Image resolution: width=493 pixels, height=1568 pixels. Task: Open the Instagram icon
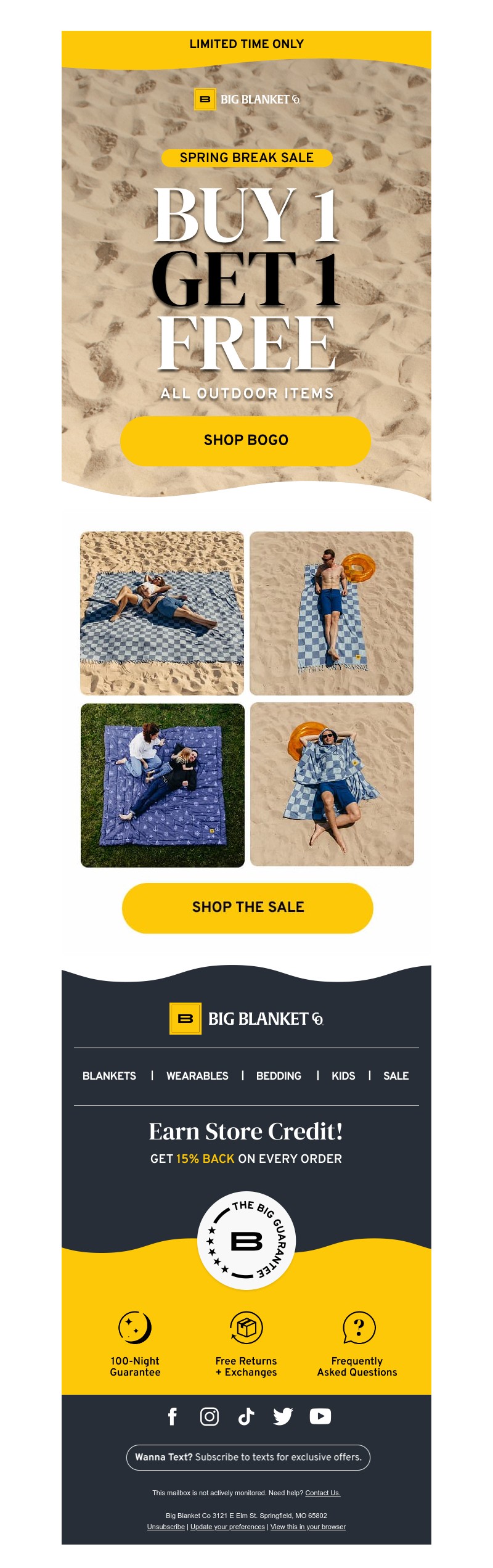coord(210,1416)
